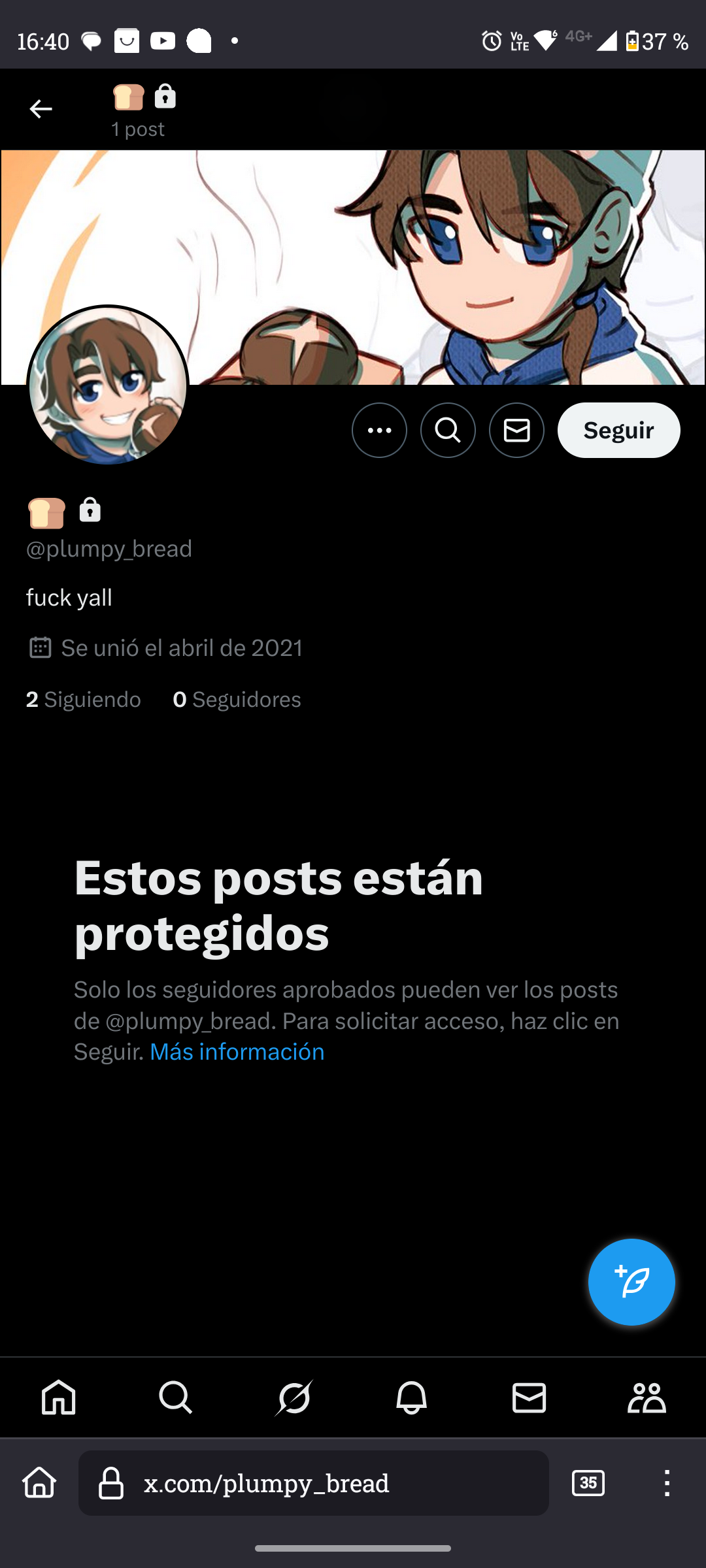
Task: Follow the Más información link
Action: point(237,1052)
